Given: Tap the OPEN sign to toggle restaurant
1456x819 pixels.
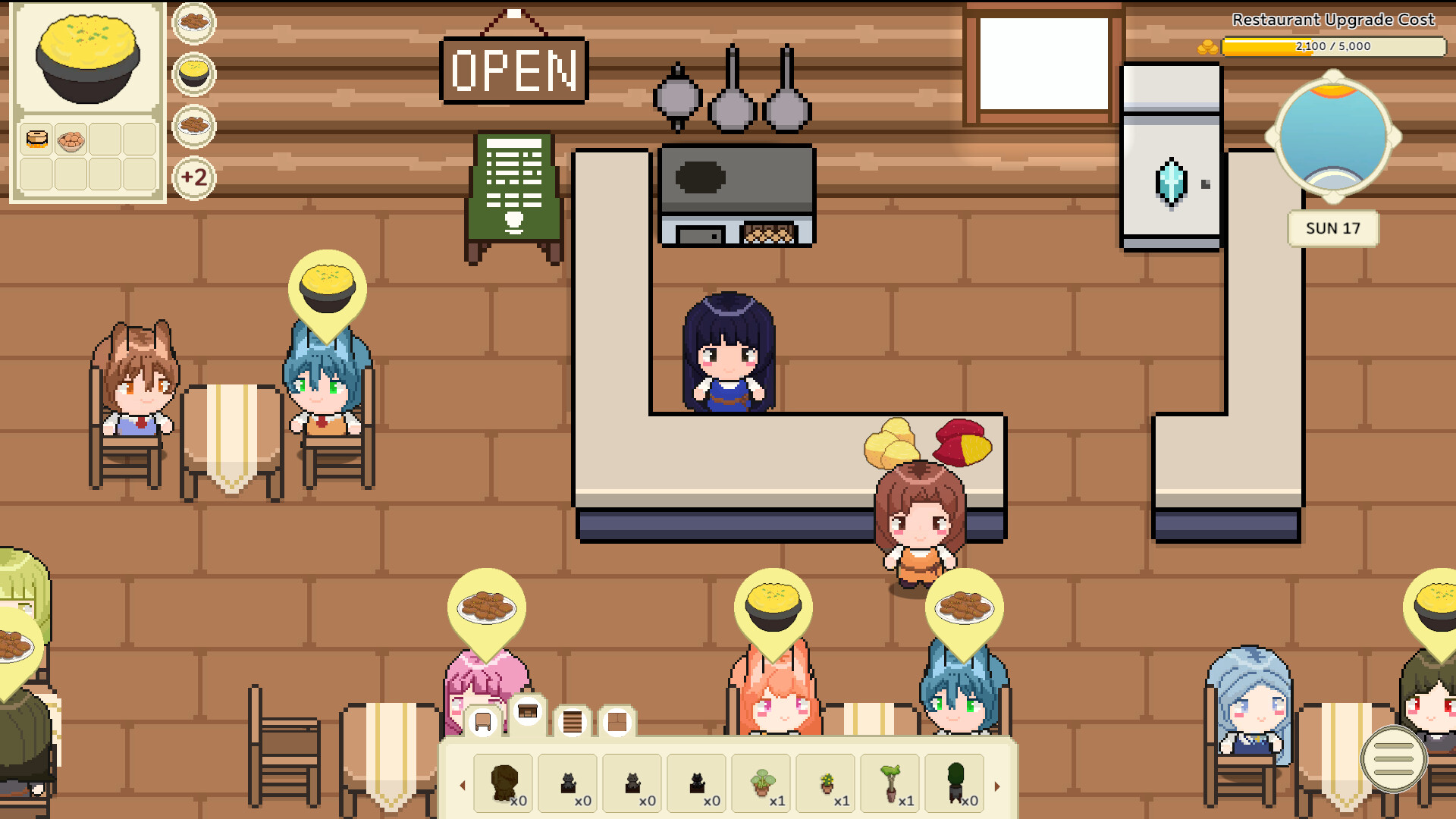Looking at the screenshot, I should pos(514,71).
